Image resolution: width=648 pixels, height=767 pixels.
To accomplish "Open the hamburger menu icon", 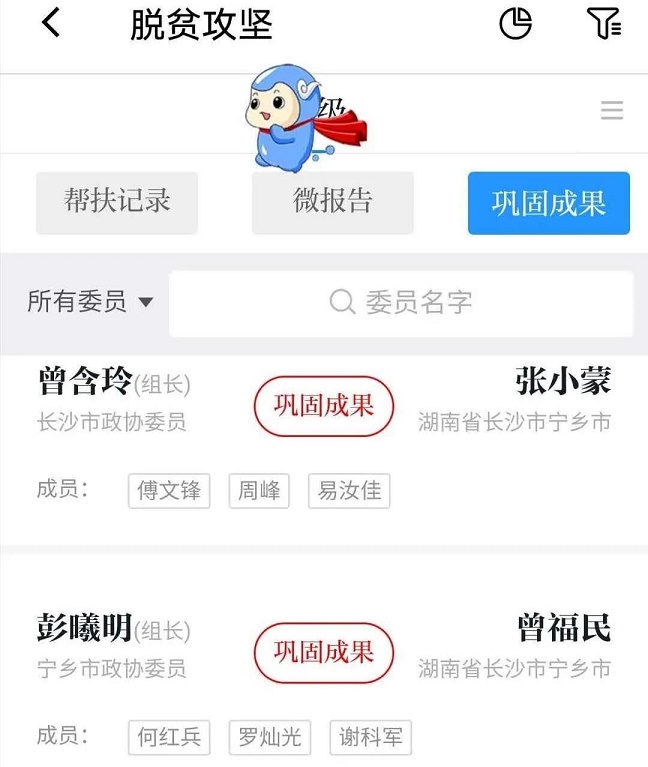I will click(x=612, y=111).
